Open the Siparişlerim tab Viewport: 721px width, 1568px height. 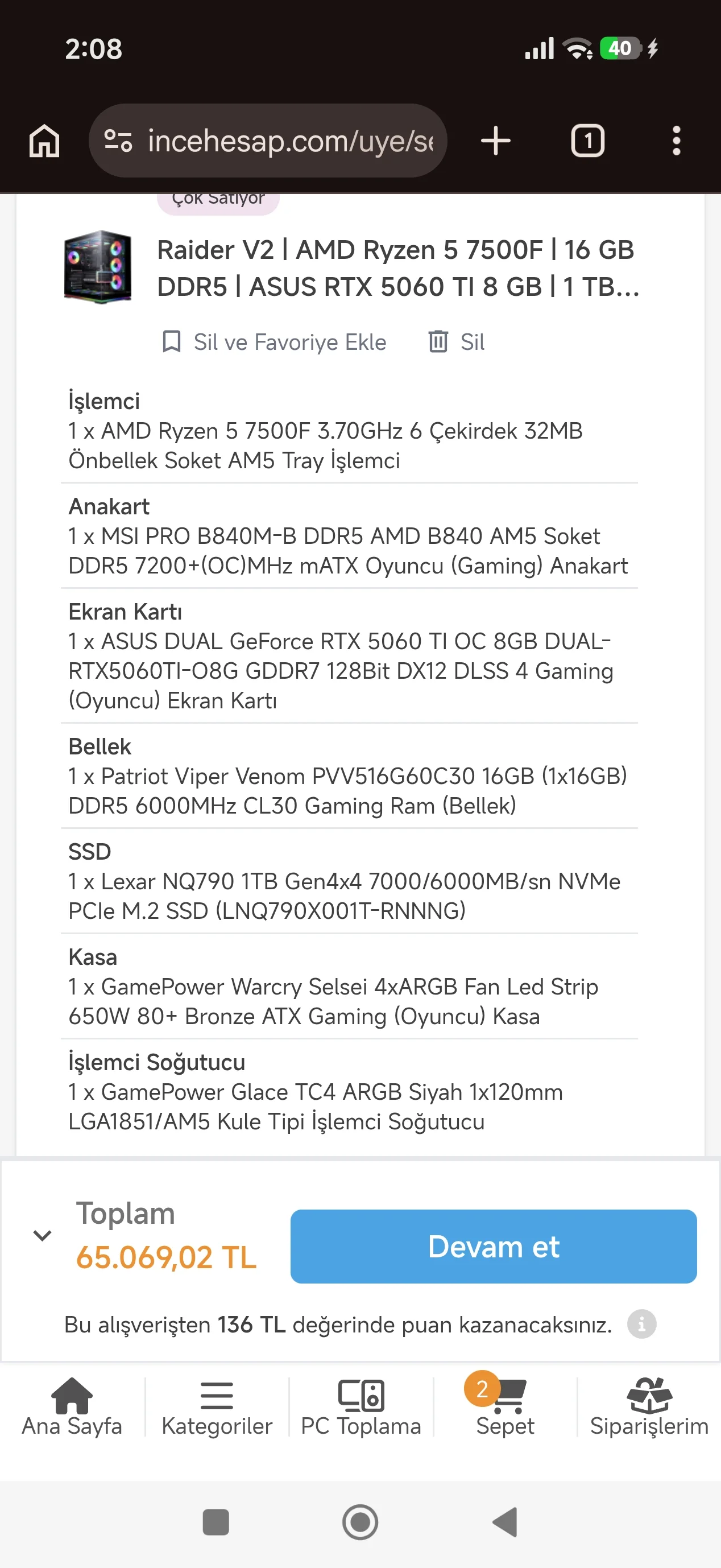[649, 1406]
